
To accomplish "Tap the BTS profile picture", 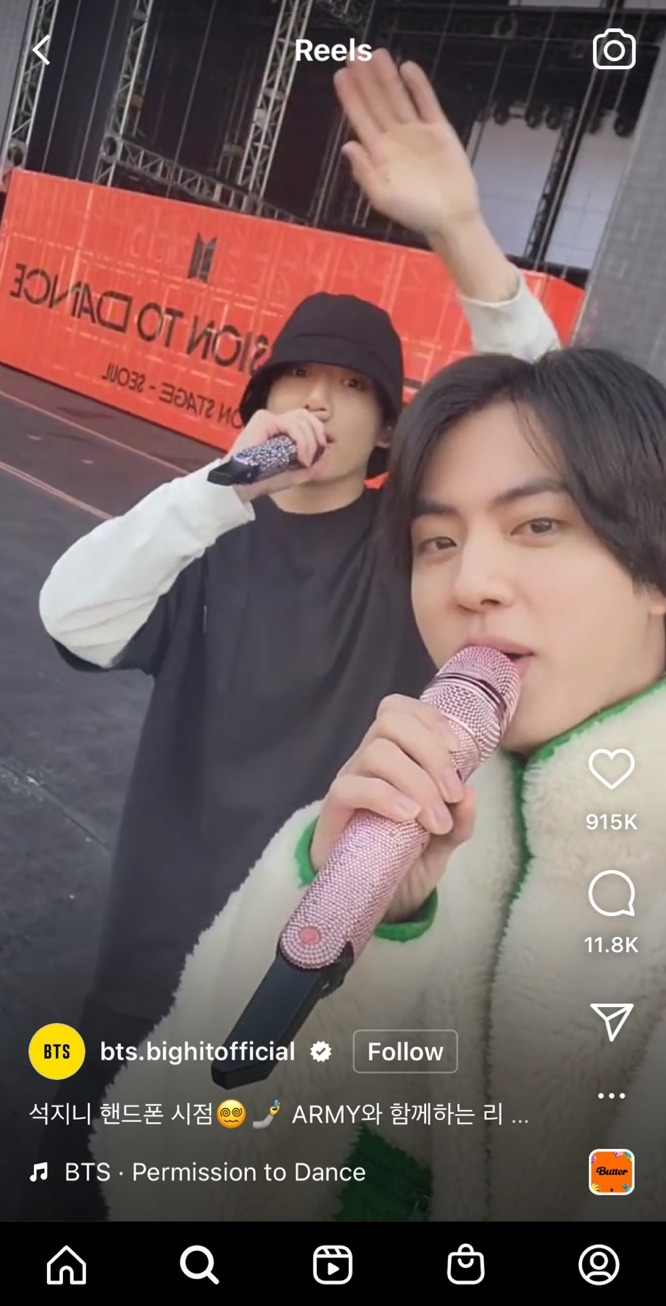I will [x=57, y=1051].
